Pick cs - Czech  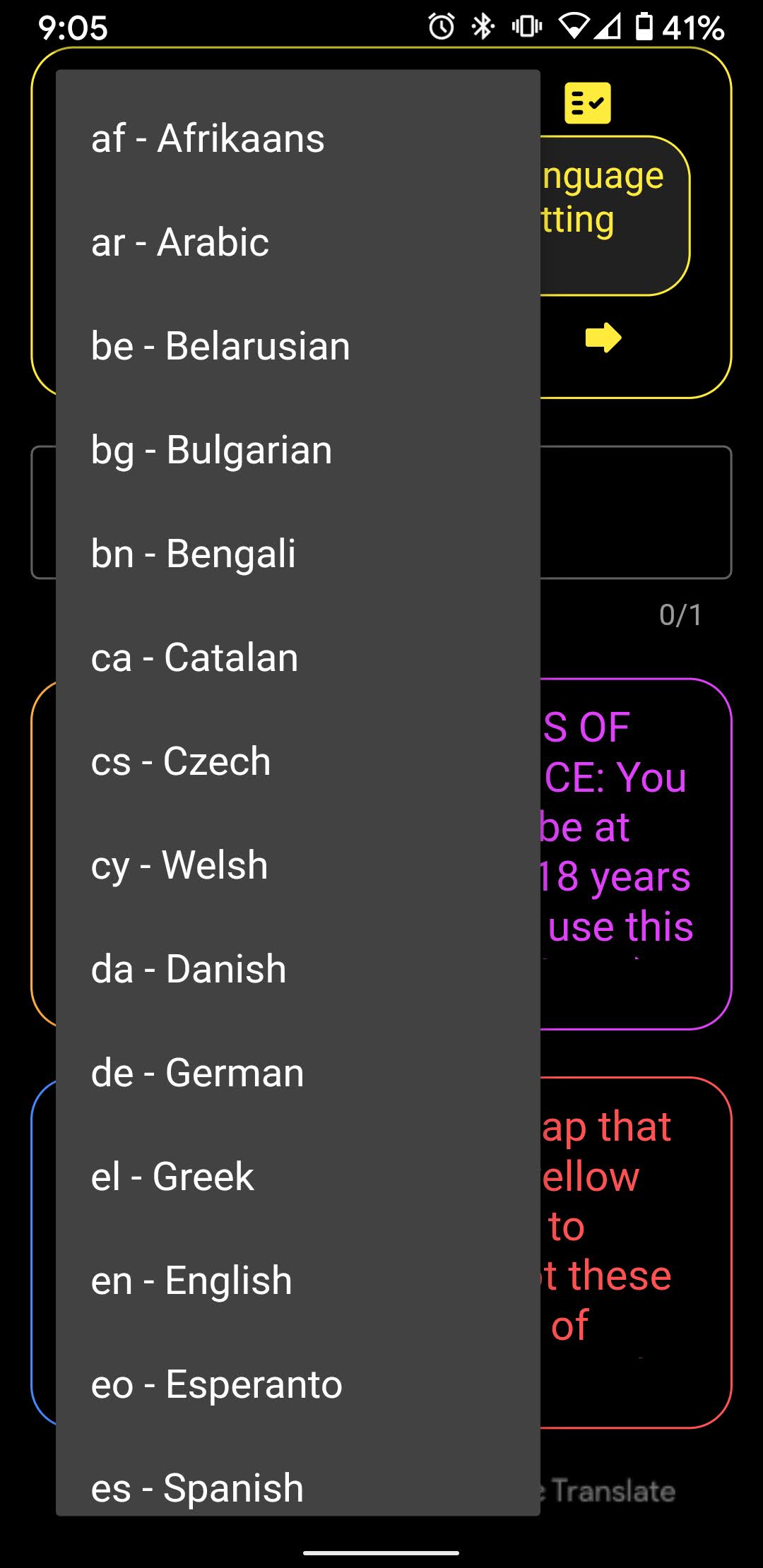pos(297,761)
